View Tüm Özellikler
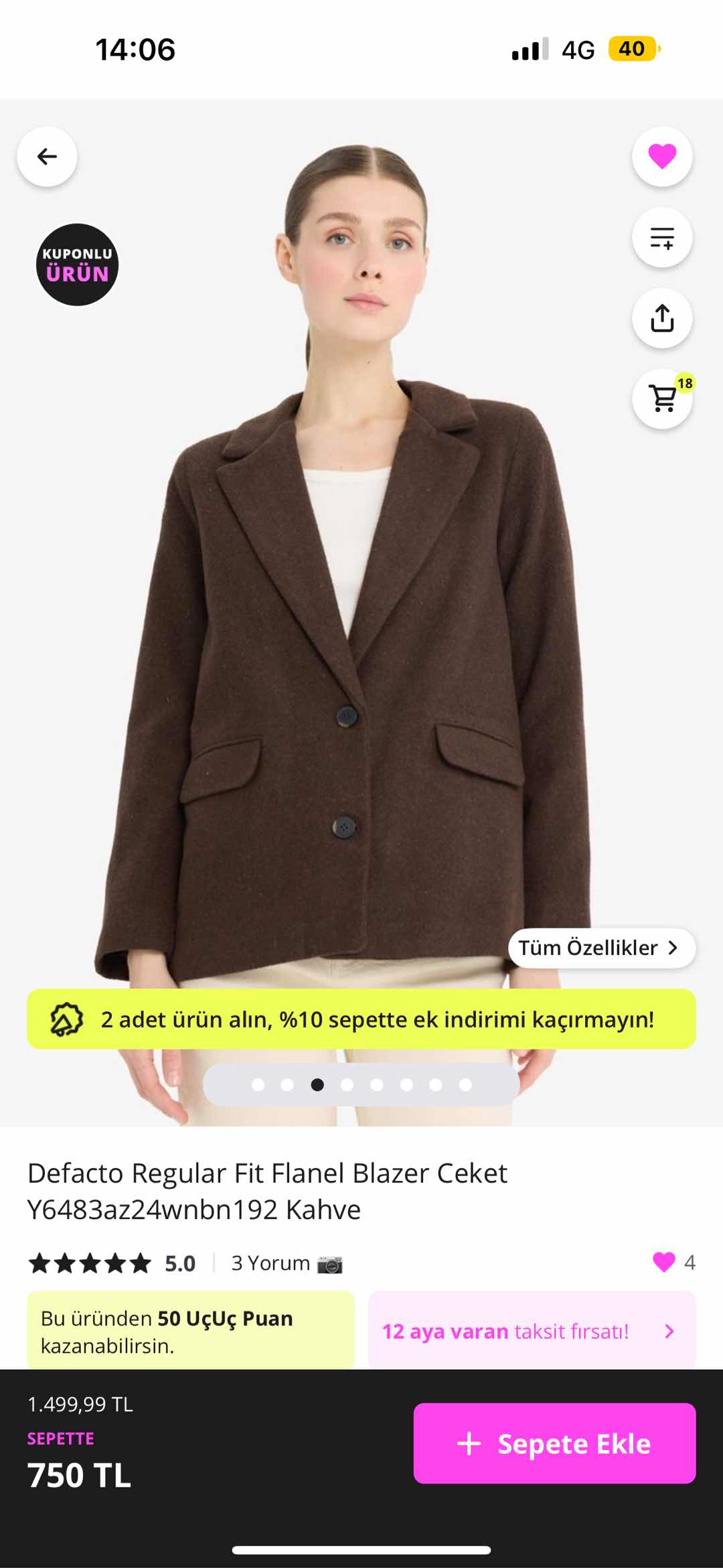Viewport: 723px width, 1568px height. [x=601, y=948]
